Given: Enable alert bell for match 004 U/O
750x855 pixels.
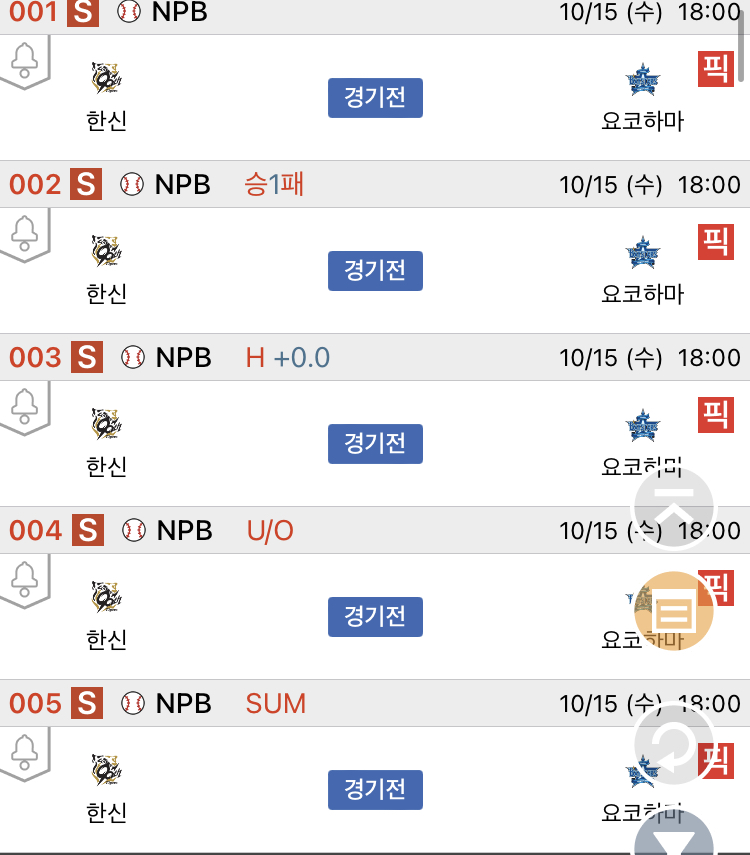Looking at the screenshot, I should tap(24, 579).
